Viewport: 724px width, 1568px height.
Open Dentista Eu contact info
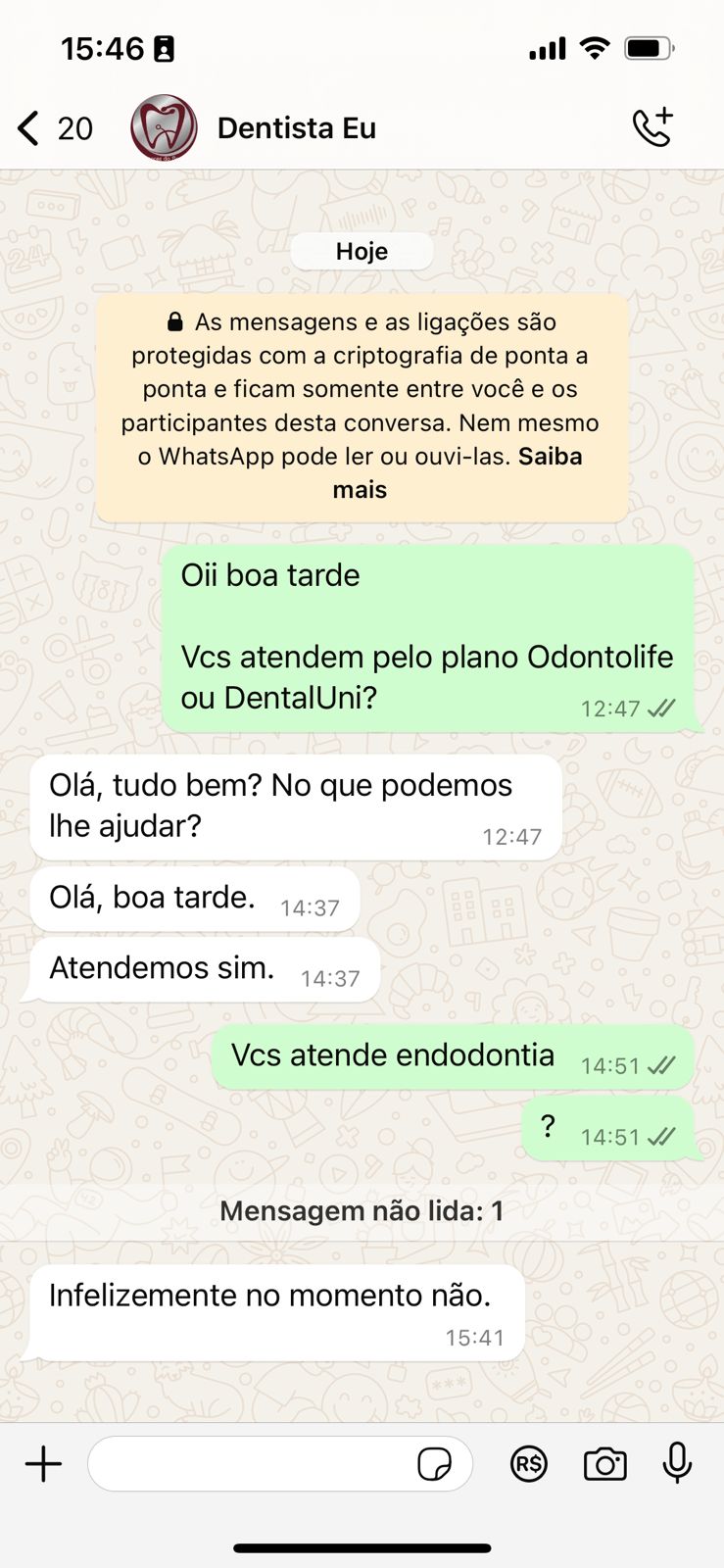click(296, 128)
